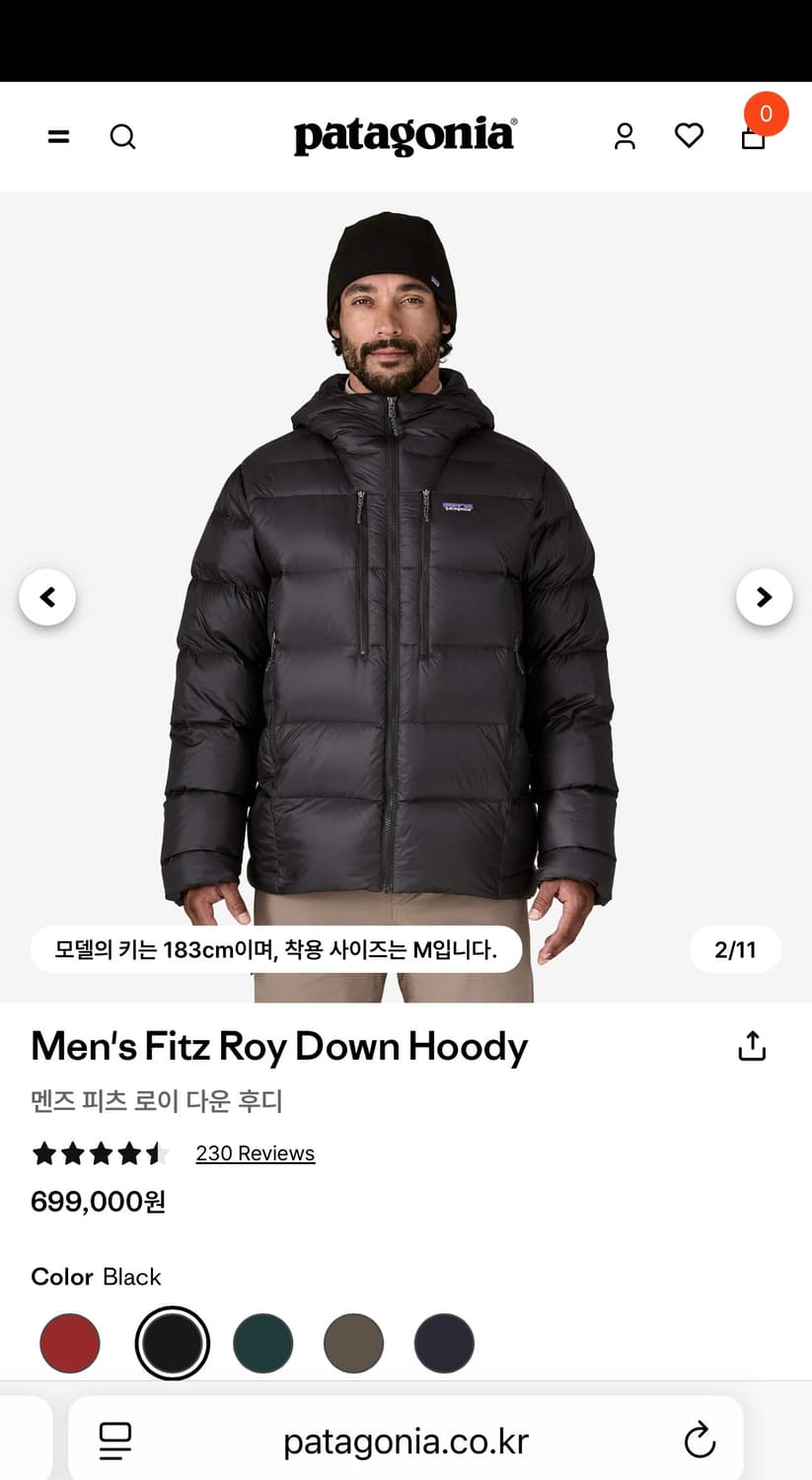
Task: Select the navy color option
Action: tap(444, 1343)
